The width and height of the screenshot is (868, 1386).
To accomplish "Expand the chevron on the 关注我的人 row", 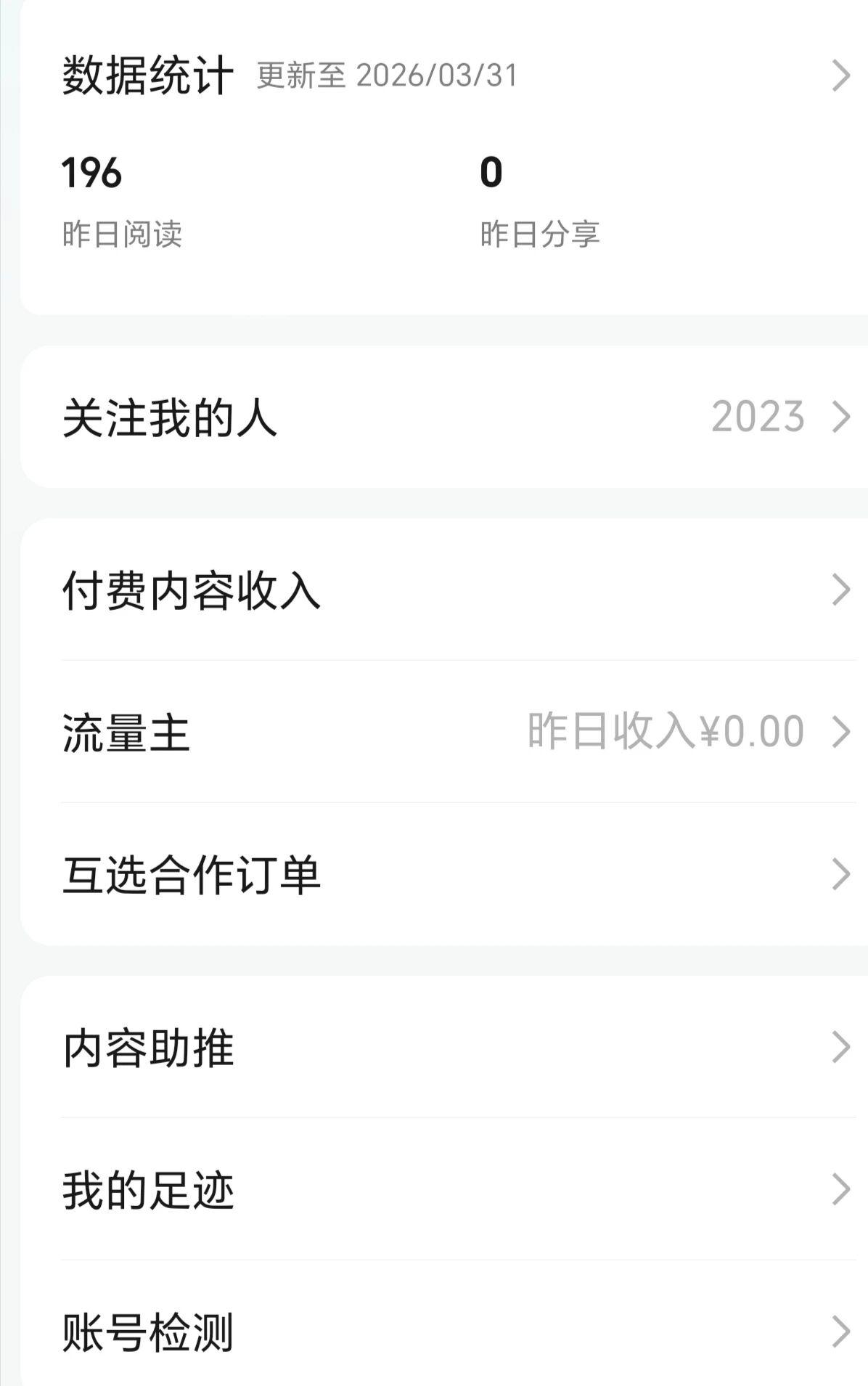I will [x=840, y=415].
